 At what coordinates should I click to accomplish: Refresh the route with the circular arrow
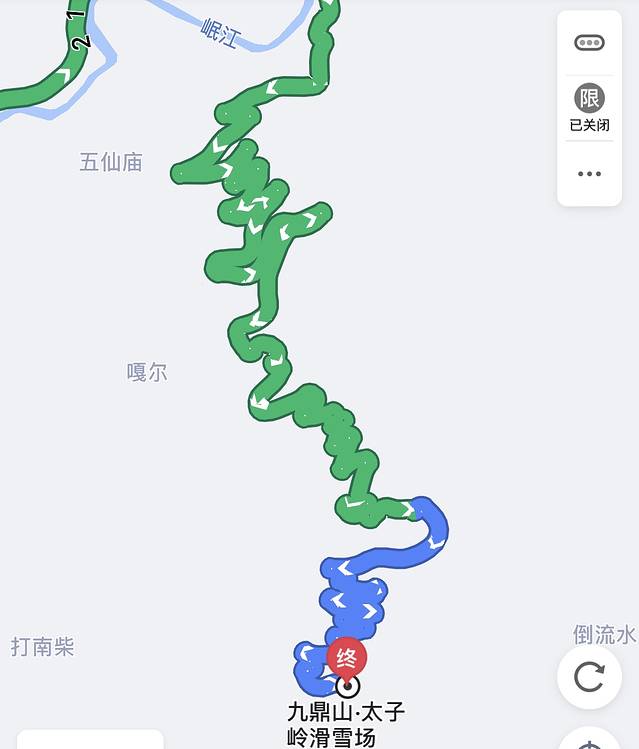pyautogui.click(x=589, y=677)
